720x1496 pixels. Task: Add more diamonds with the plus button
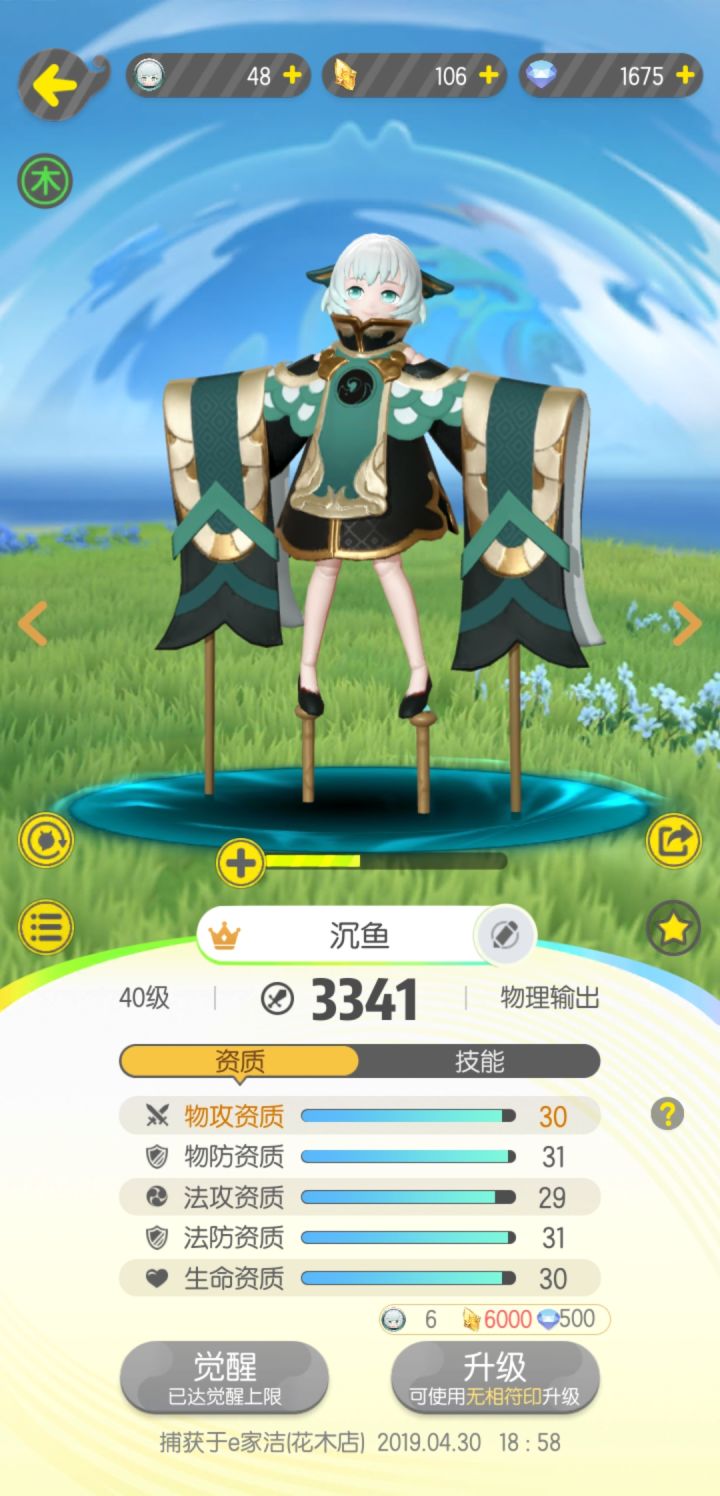point(684,76)
